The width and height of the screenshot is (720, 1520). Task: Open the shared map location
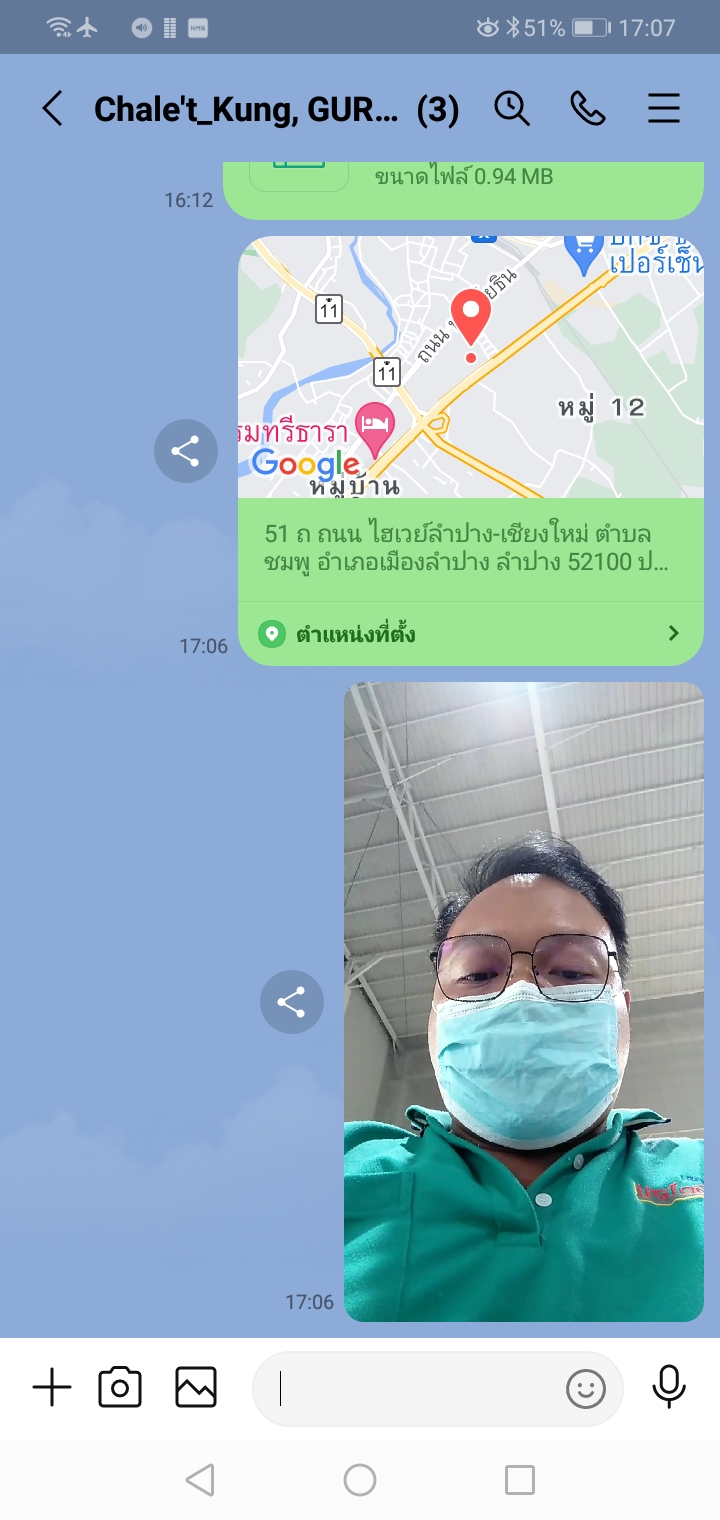(470, 367)
